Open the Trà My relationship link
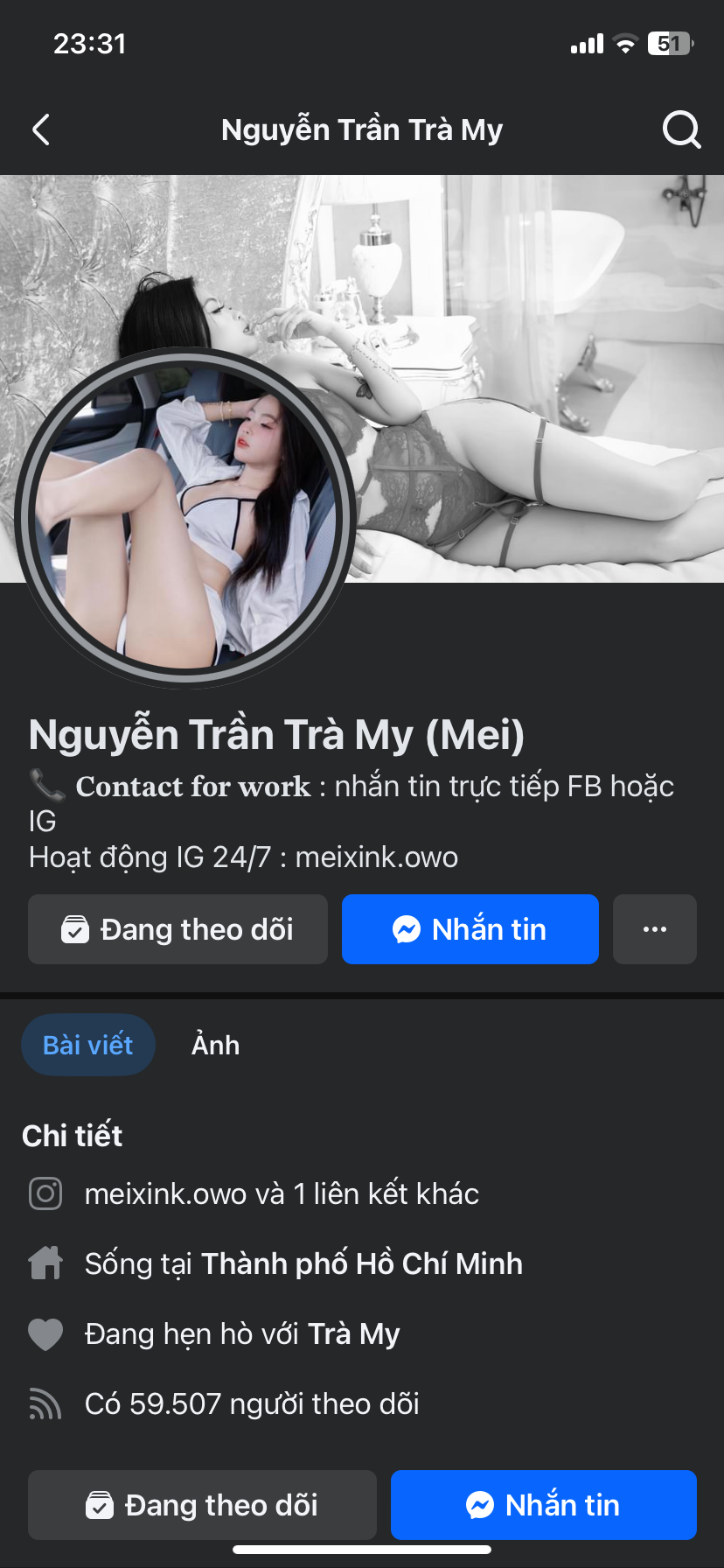Viewport: 724px width, 1568px height. coord(353,1334)
